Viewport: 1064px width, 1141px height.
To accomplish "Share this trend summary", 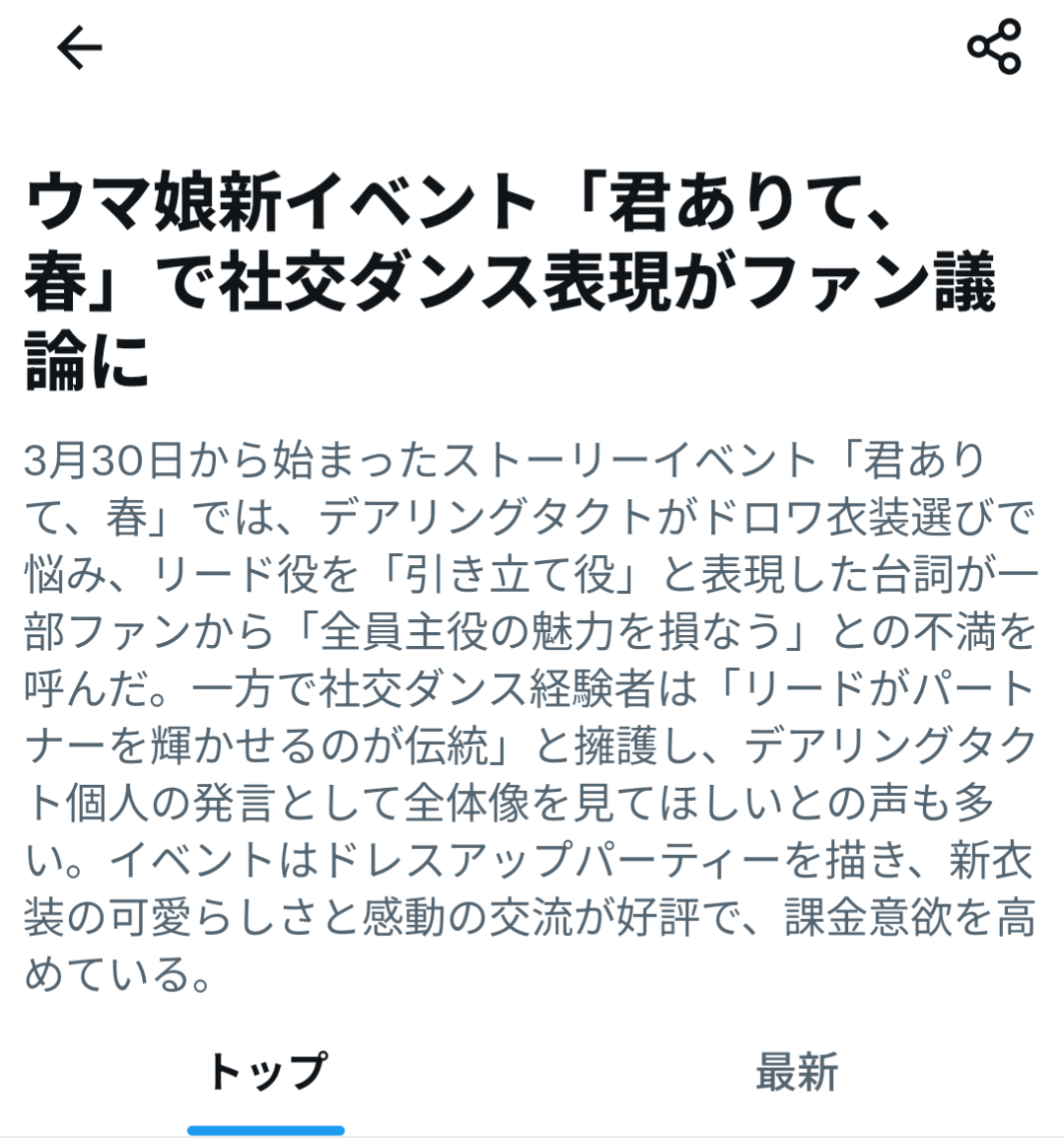I will point(993,47).
